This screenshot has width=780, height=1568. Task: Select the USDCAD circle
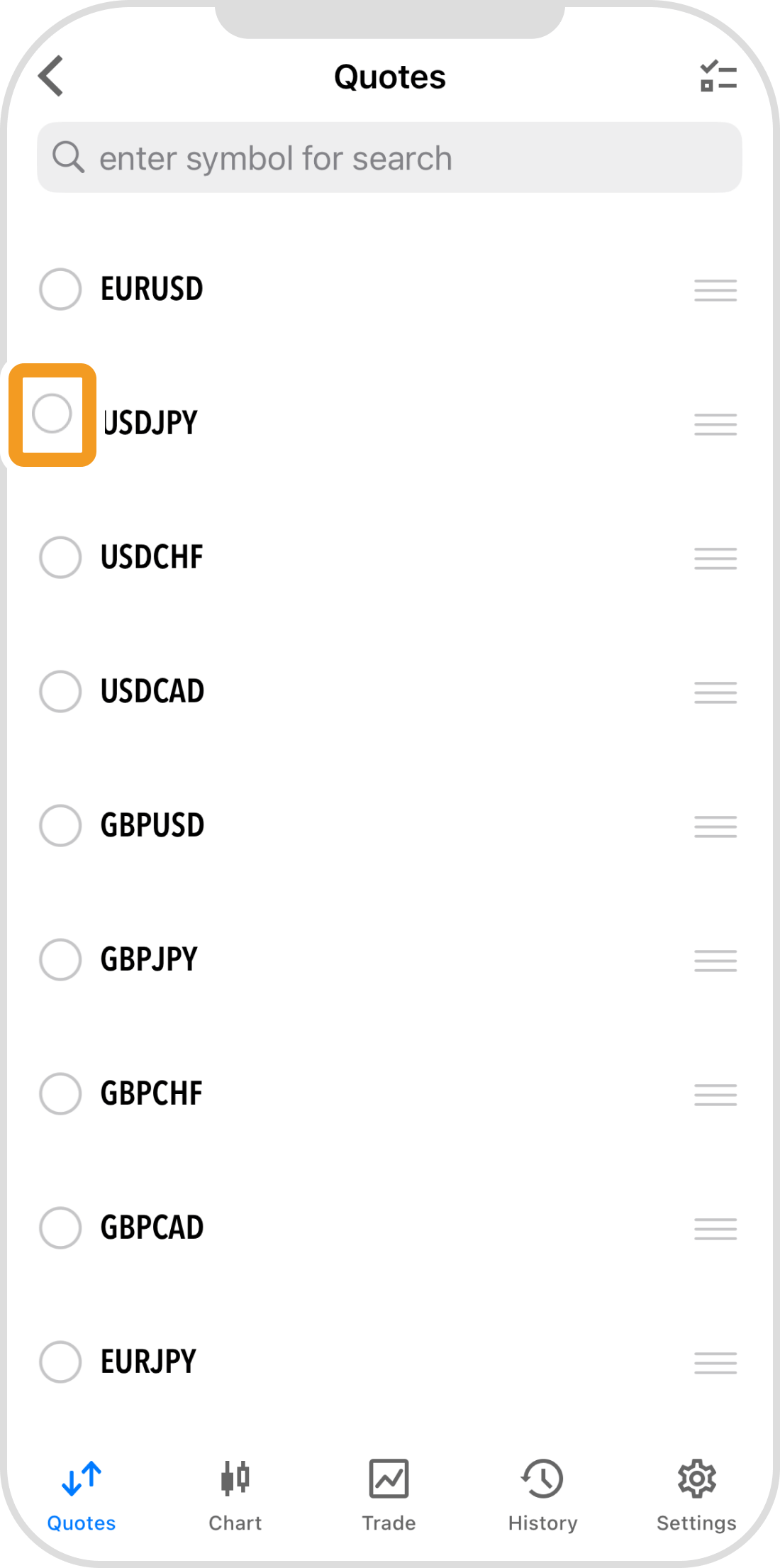pos(60,691)
